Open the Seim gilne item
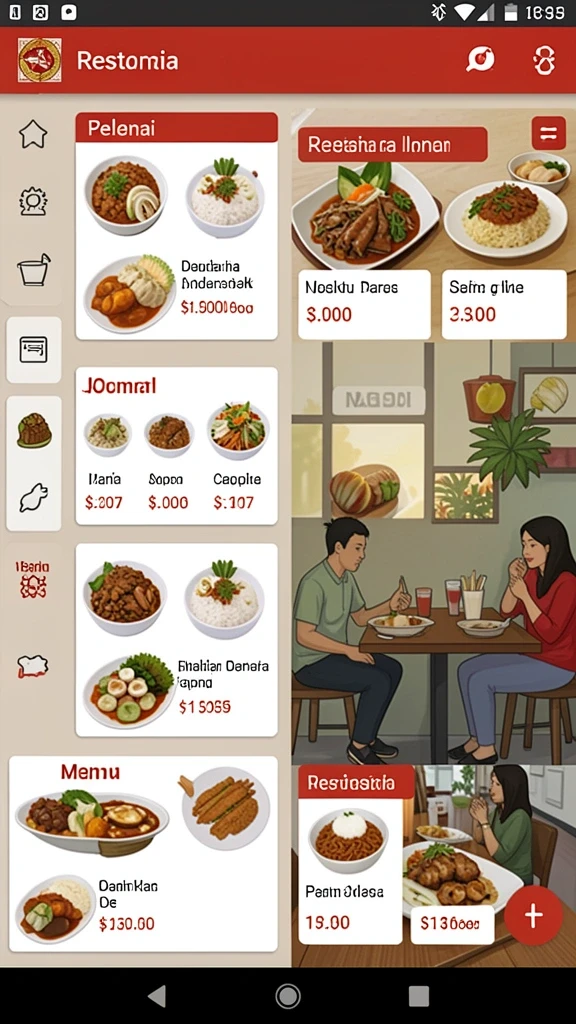The width and height of the screenshot is (576, 1024). click(504, 304)
